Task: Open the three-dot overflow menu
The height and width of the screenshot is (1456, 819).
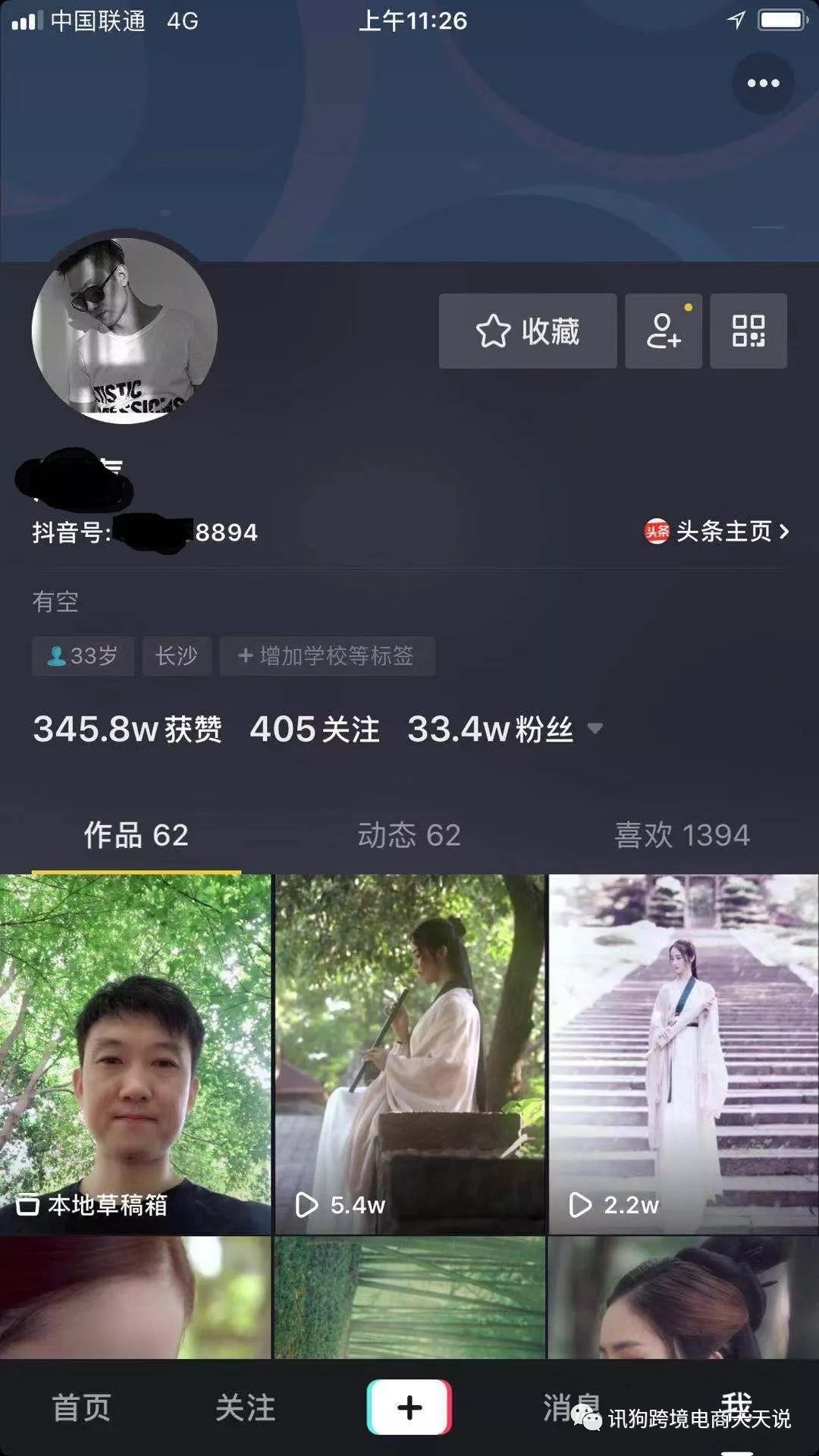Action: click(x=763, y=83)
